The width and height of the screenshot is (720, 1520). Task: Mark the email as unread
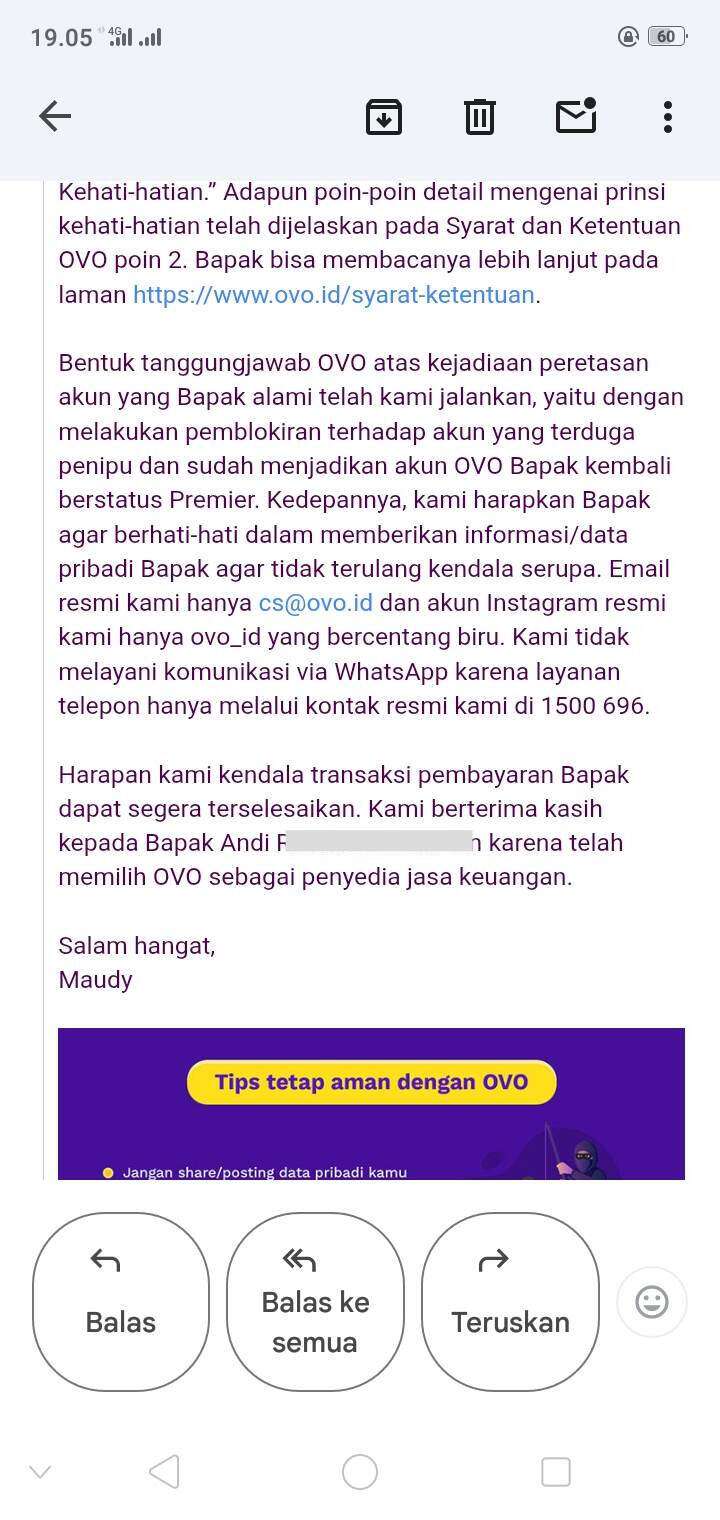point(576,116)
